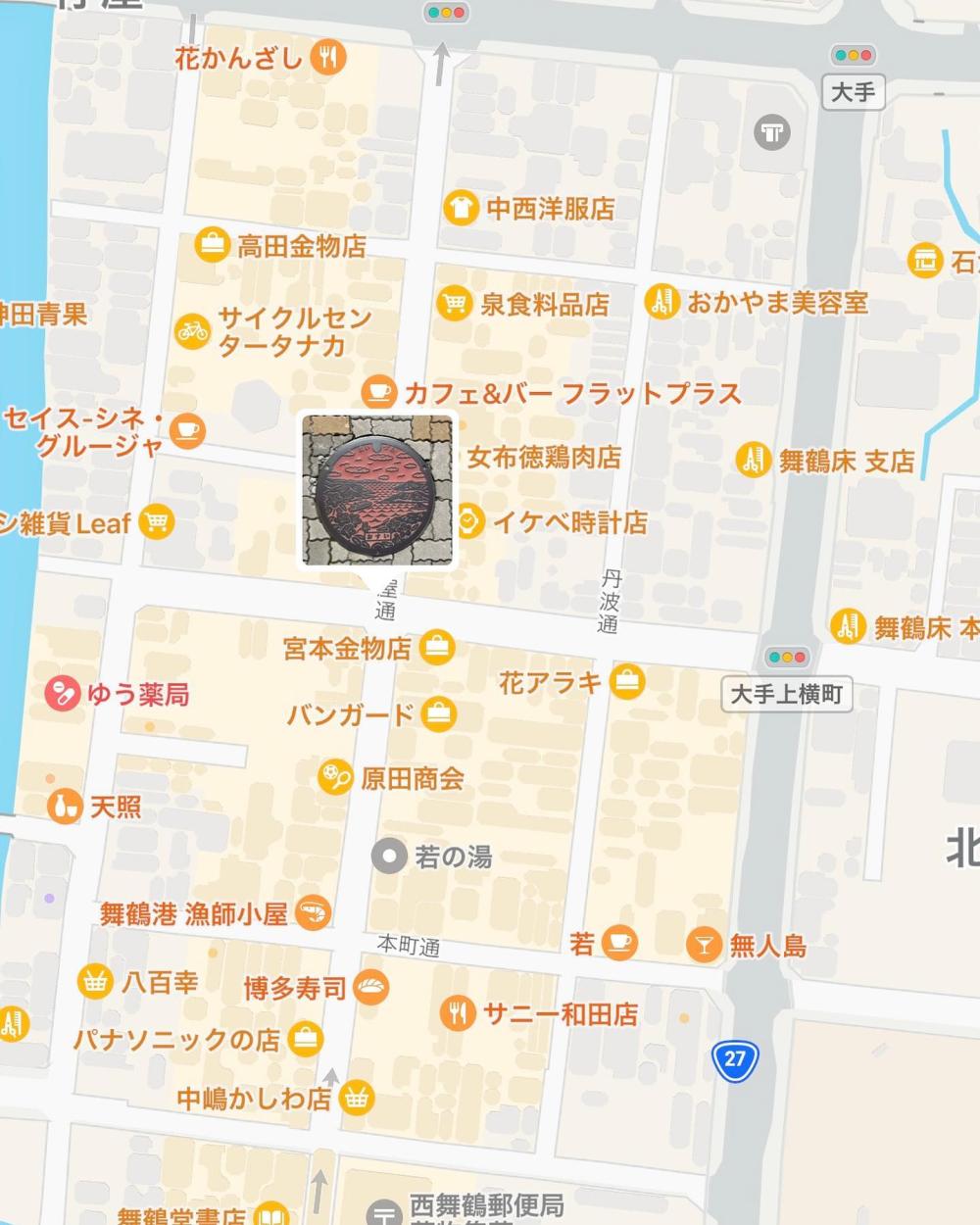Image resolution: width=980 pixels, height=1225 pixels.
Task: Open 中西洋服店 clothing store pin
Action: 459,208
